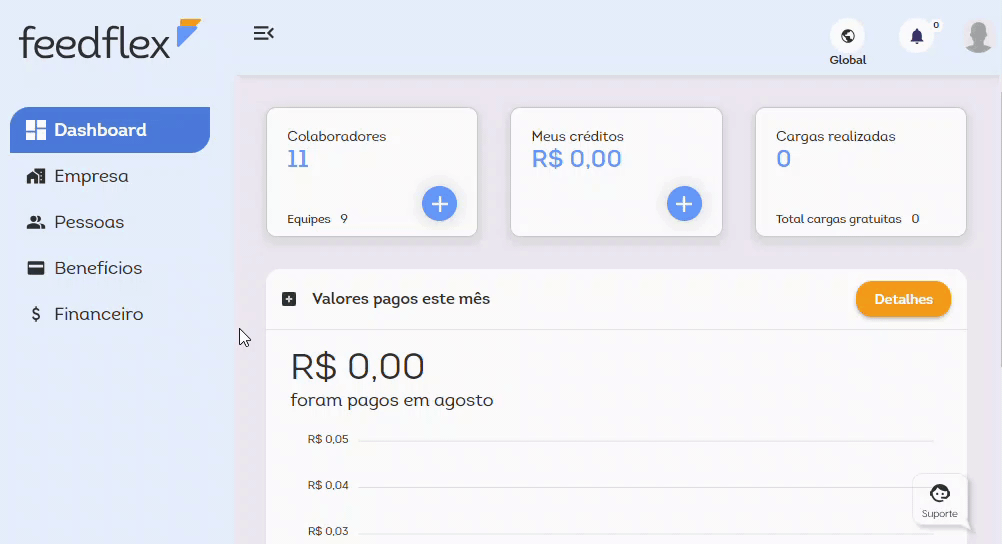Open the Cargas realizadas card

pos(860,172)
